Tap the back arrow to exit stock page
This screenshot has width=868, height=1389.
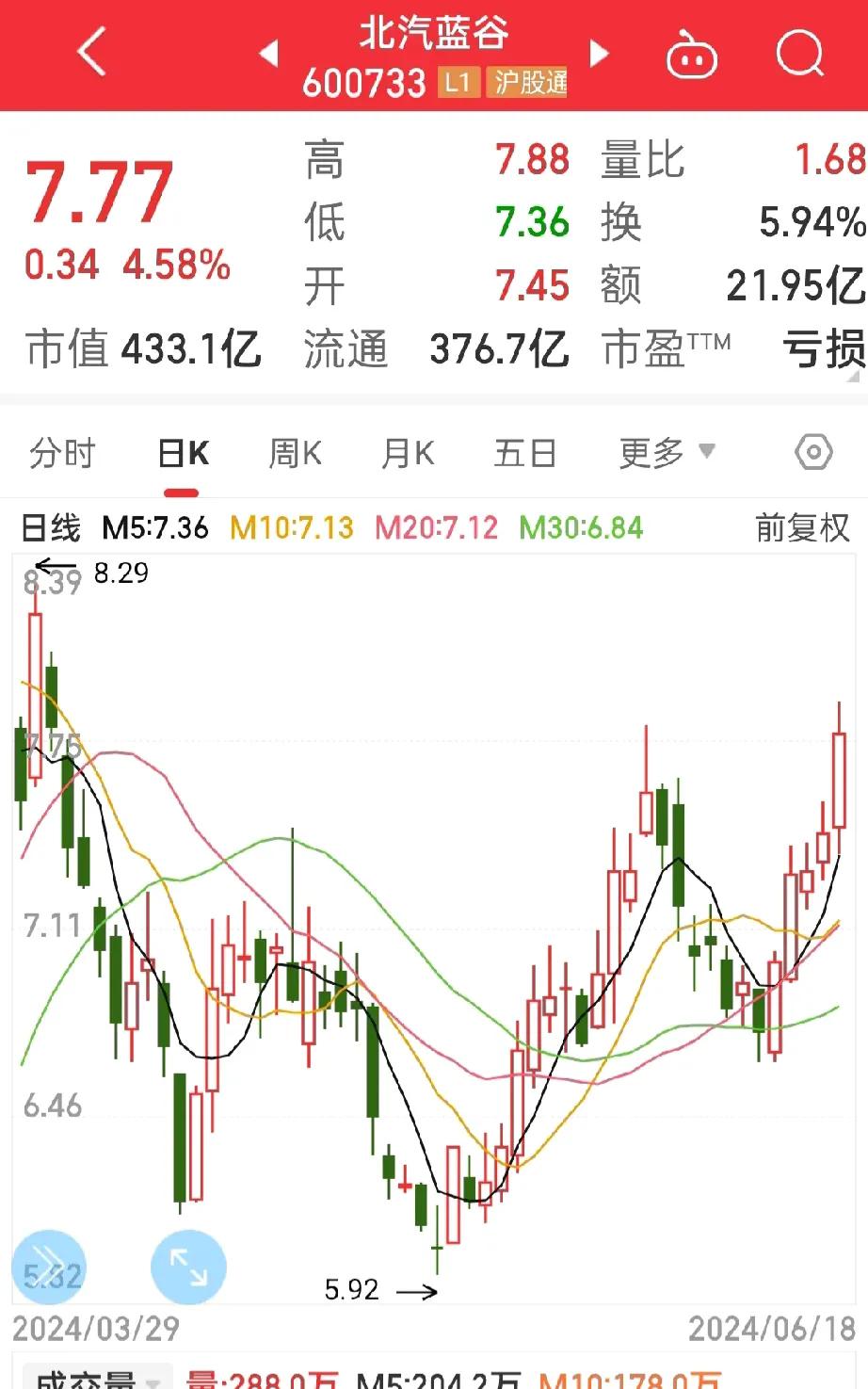[90, 54]
